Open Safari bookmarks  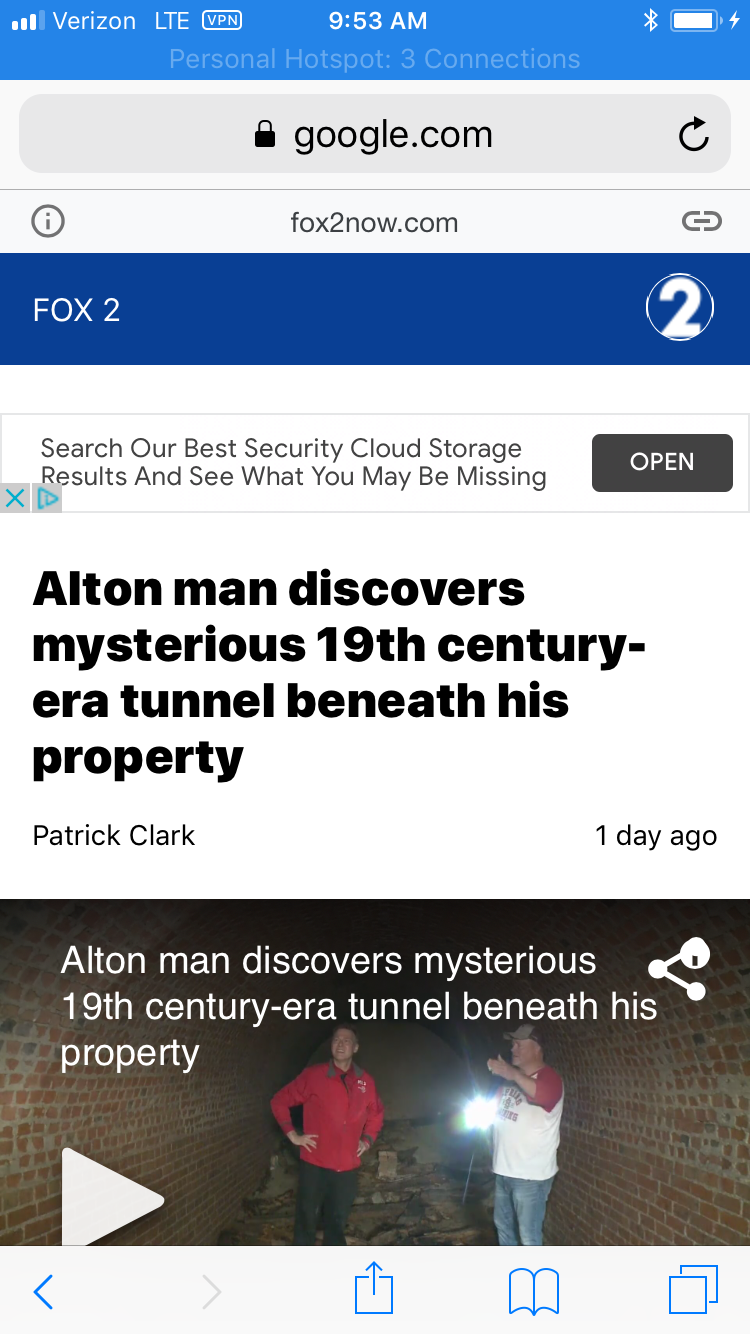point(533,1291)
